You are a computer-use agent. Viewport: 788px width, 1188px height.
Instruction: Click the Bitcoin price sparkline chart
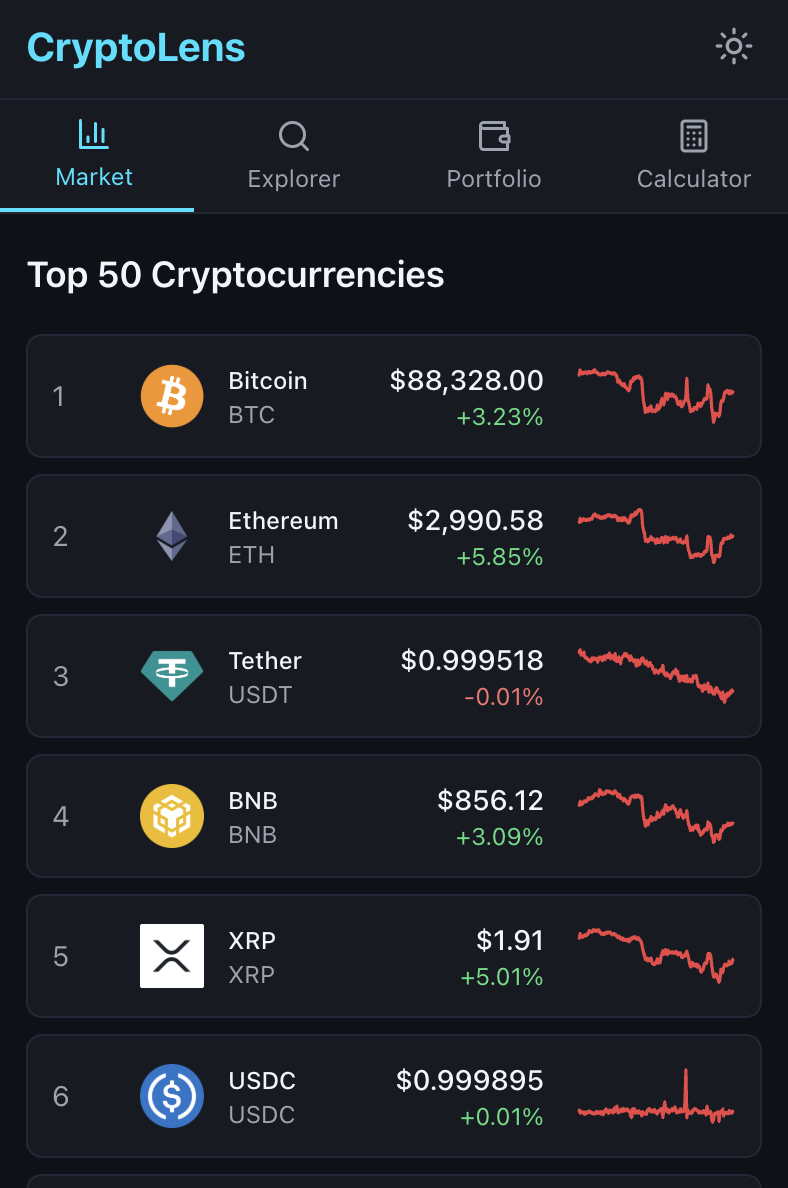656,396
